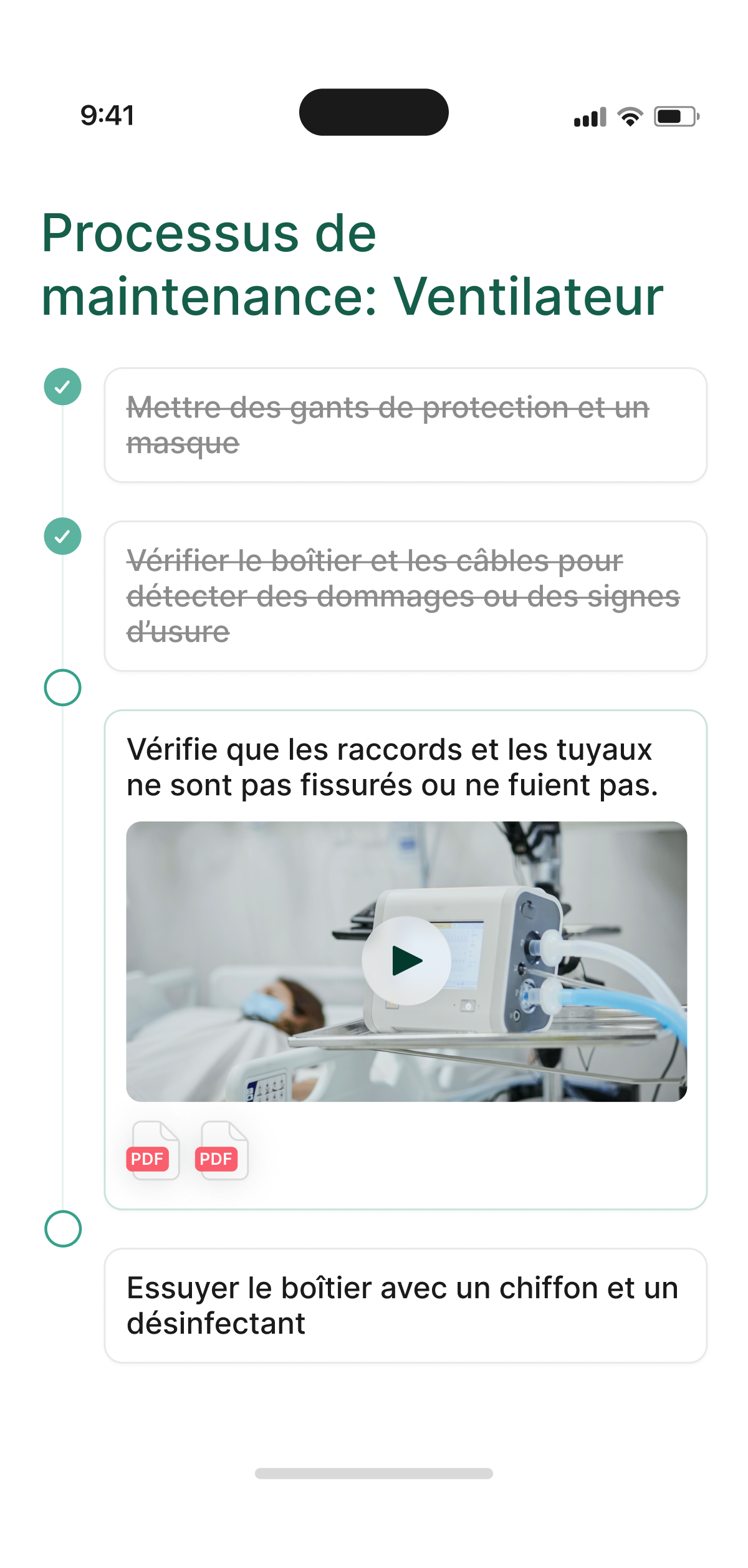Image resolution: width=748 pixels, height=1568 pixels.
Task: Mark the 'Vérifie que les raccords' step done
Action: point(63,688)
